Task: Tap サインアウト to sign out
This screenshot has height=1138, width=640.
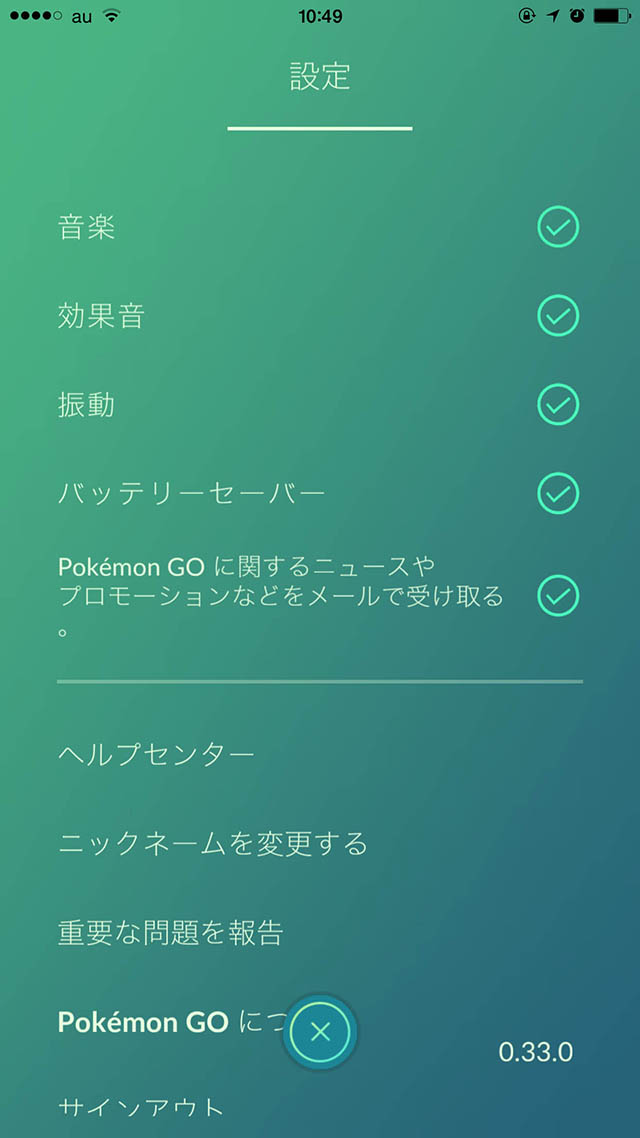Action: pyautogui.click(x=141, y=1108)
